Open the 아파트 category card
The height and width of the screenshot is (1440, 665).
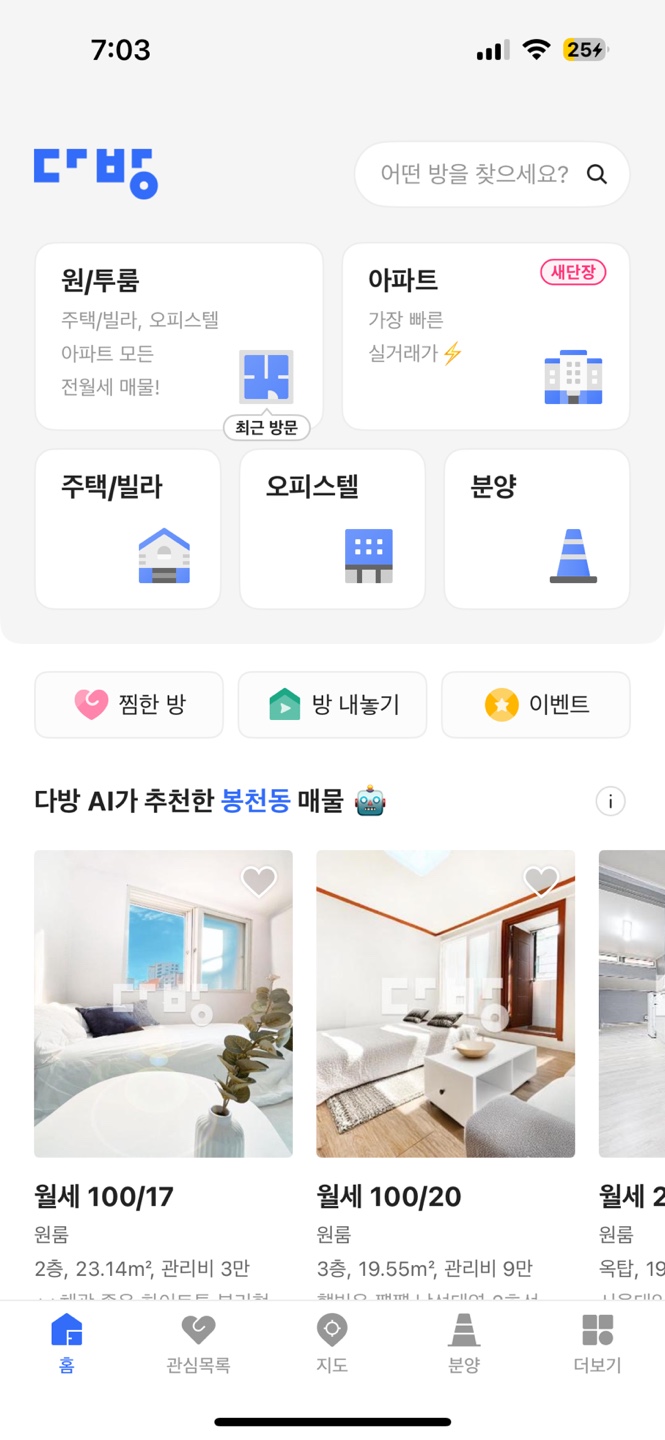pos(486,336)
